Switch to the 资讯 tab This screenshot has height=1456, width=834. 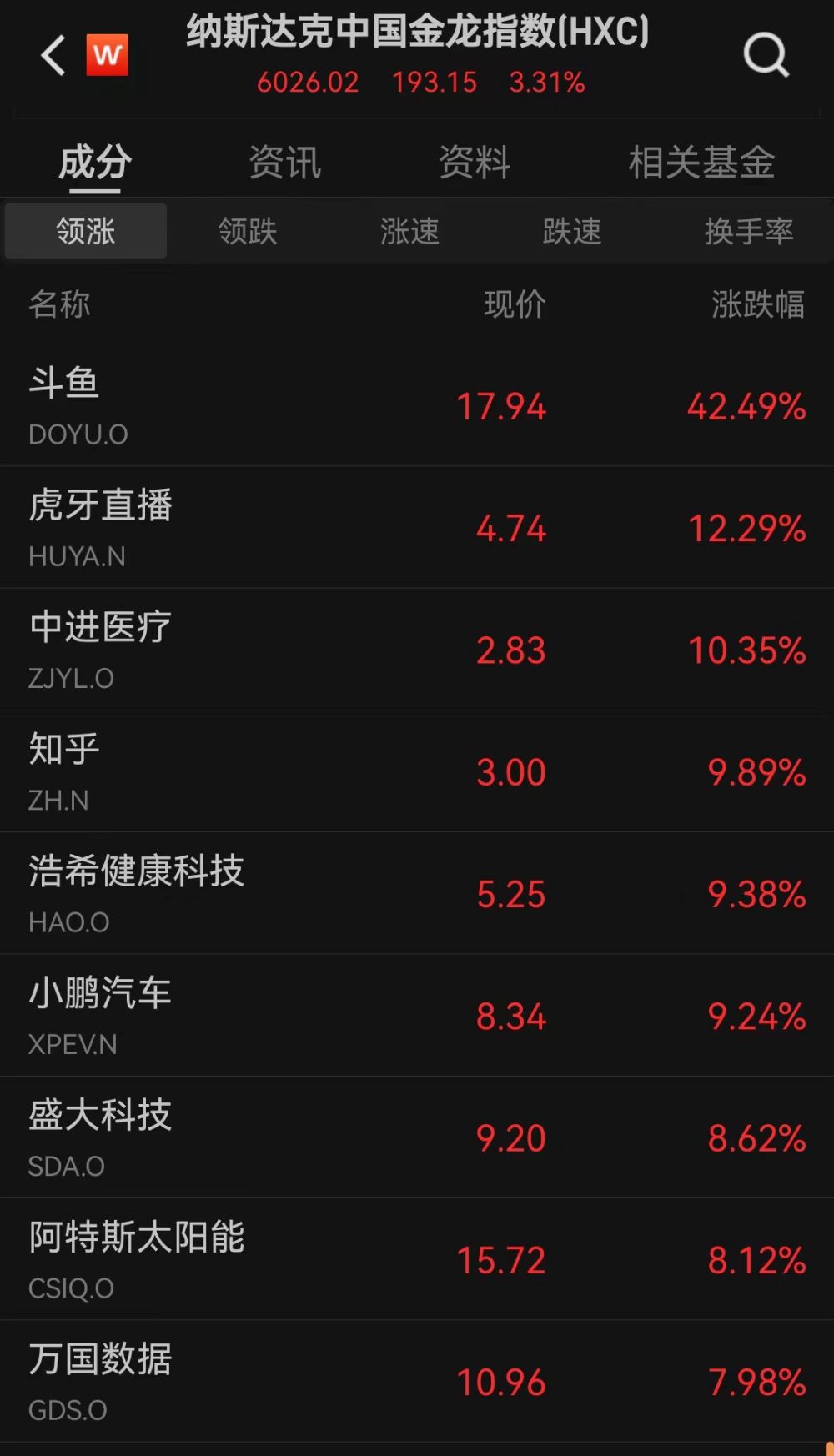pos(284,162)
